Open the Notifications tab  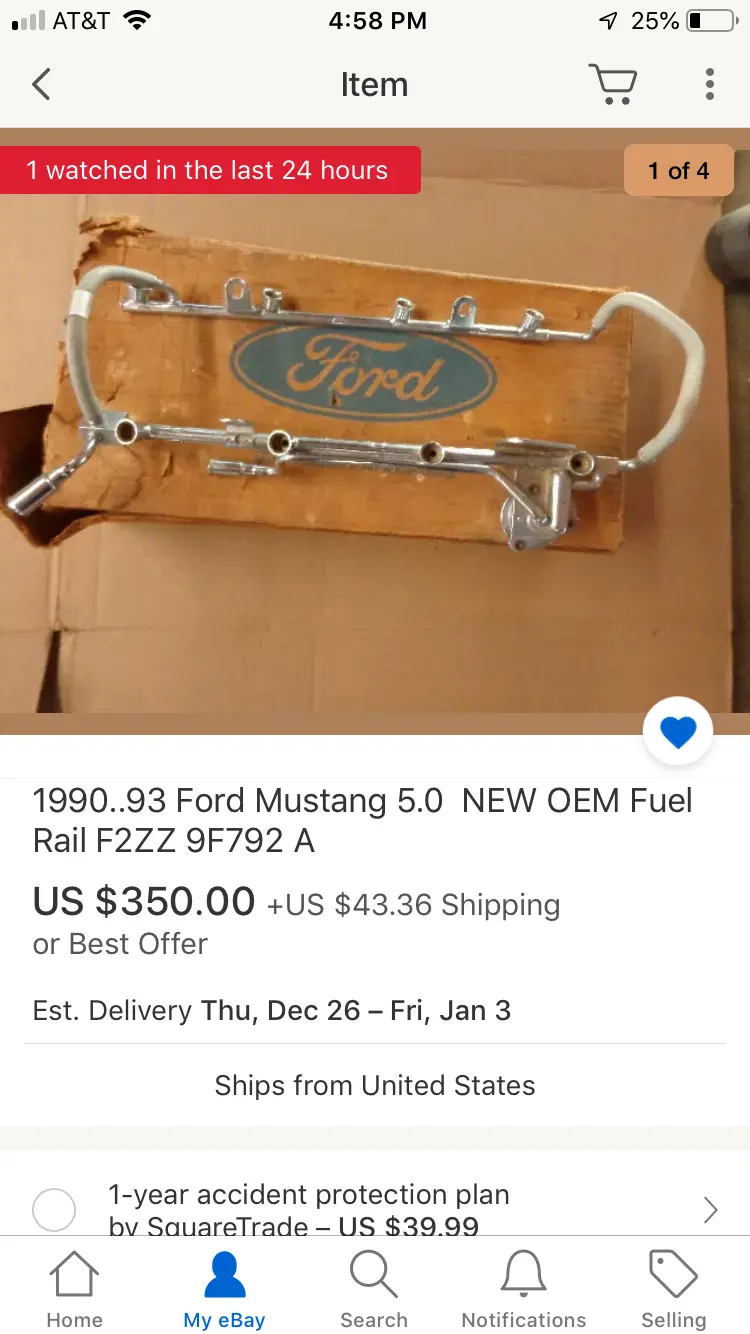(x=524, y=1289)
